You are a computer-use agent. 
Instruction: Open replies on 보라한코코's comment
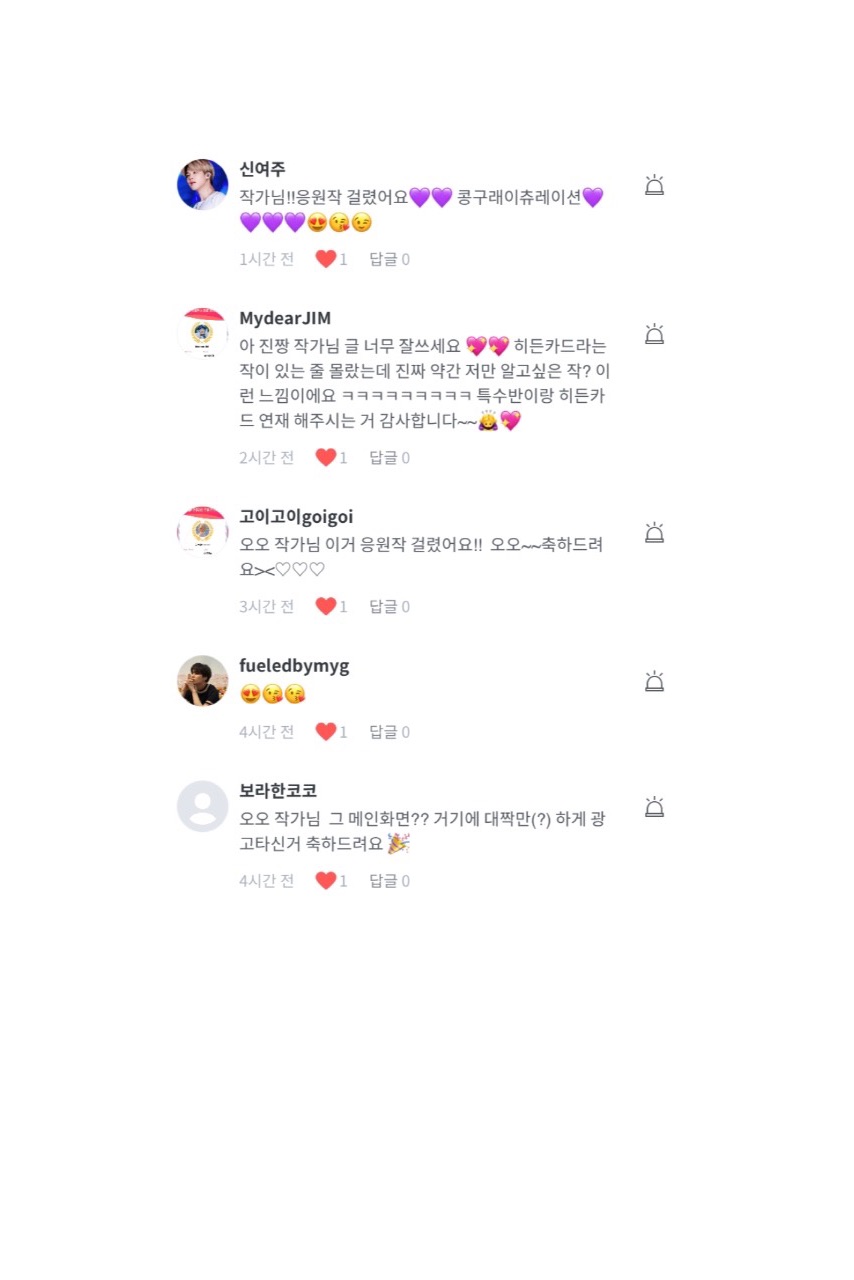389,880
